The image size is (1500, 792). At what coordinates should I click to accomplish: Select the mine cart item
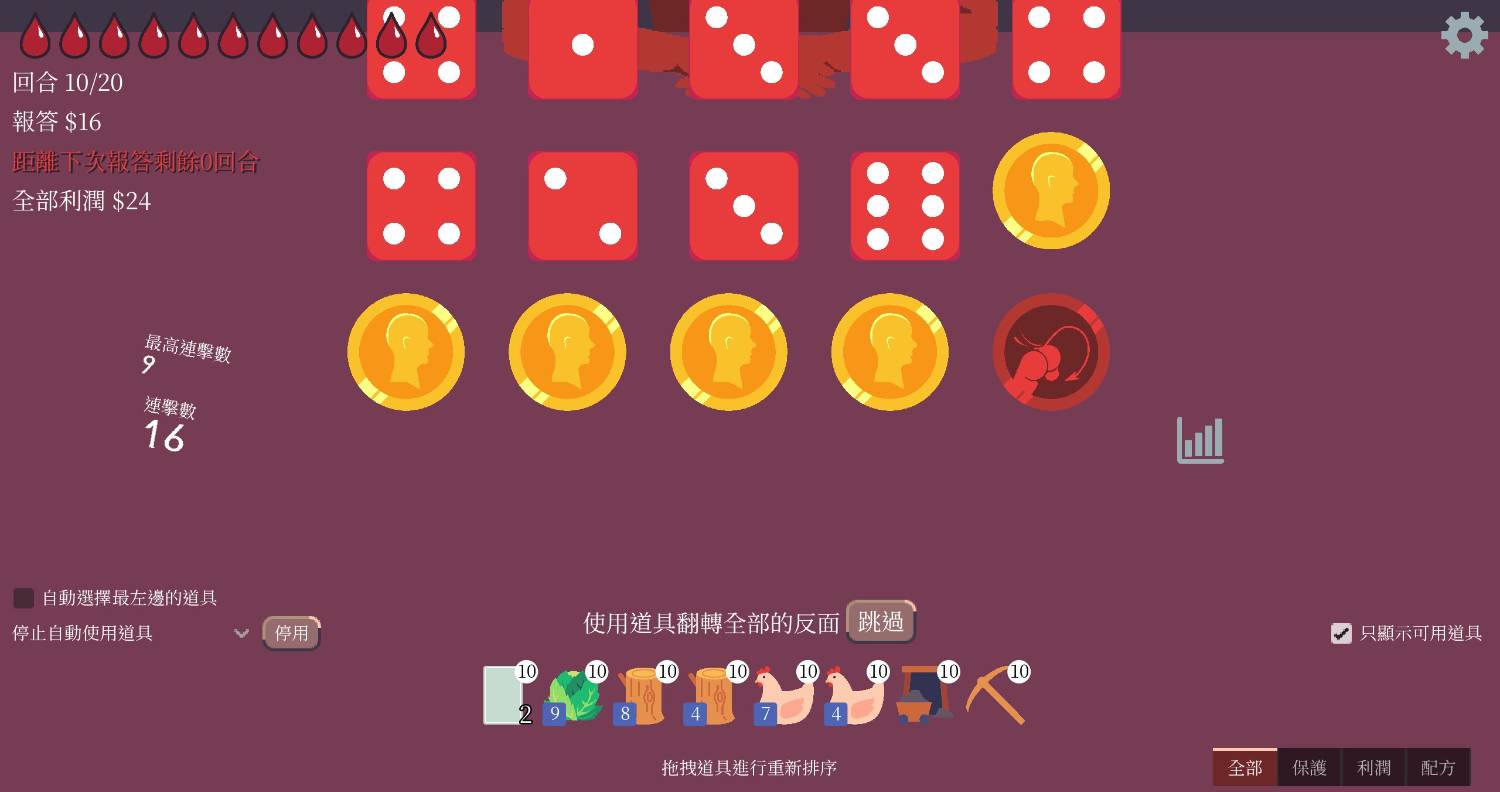924,695
